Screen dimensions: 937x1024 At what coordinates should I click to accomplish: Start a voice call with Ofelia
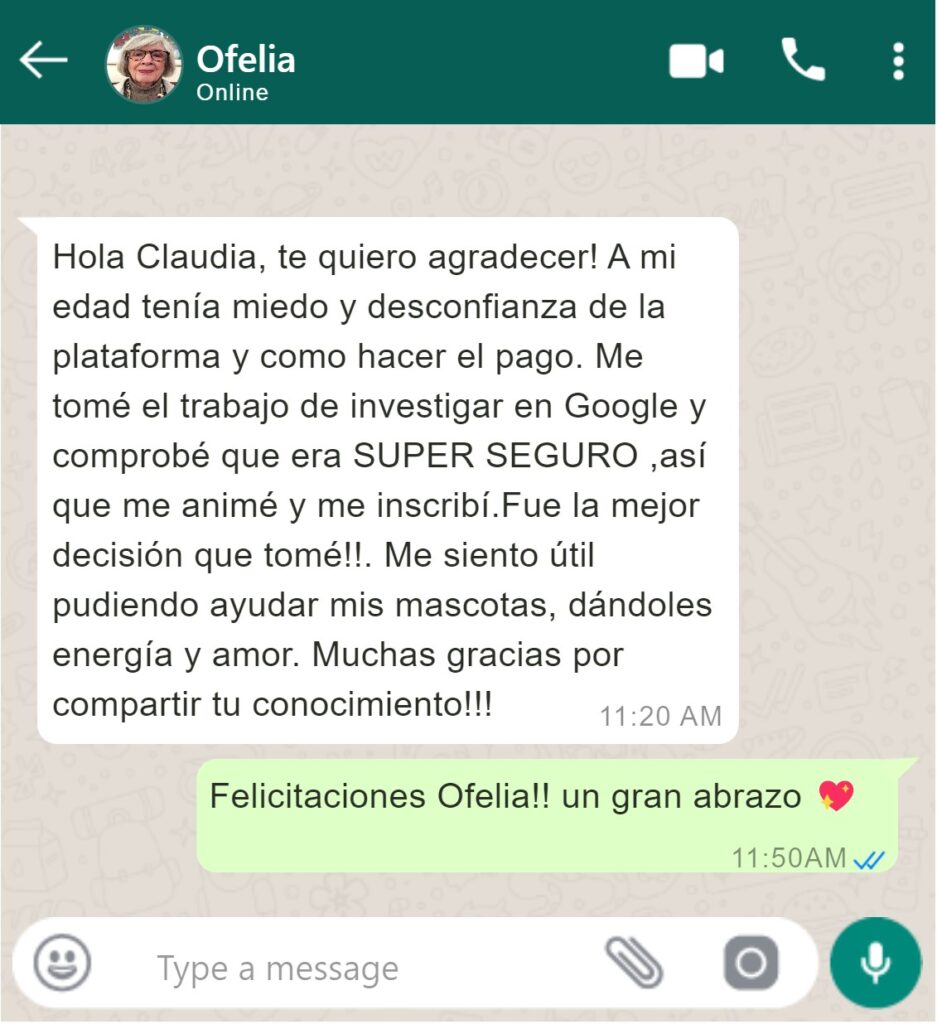803,60
